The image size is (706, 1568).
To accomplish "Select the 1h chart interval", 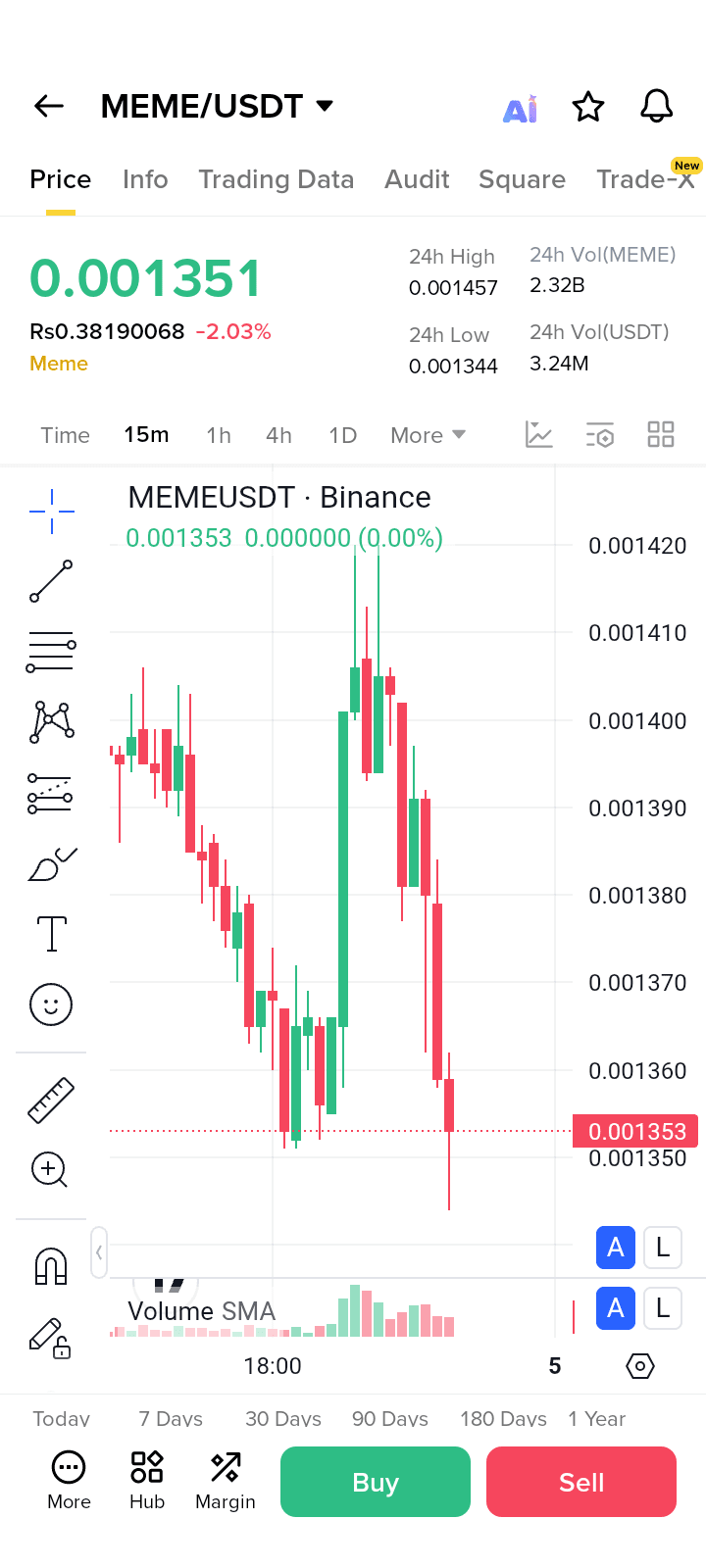I will [x=219, y=435].
